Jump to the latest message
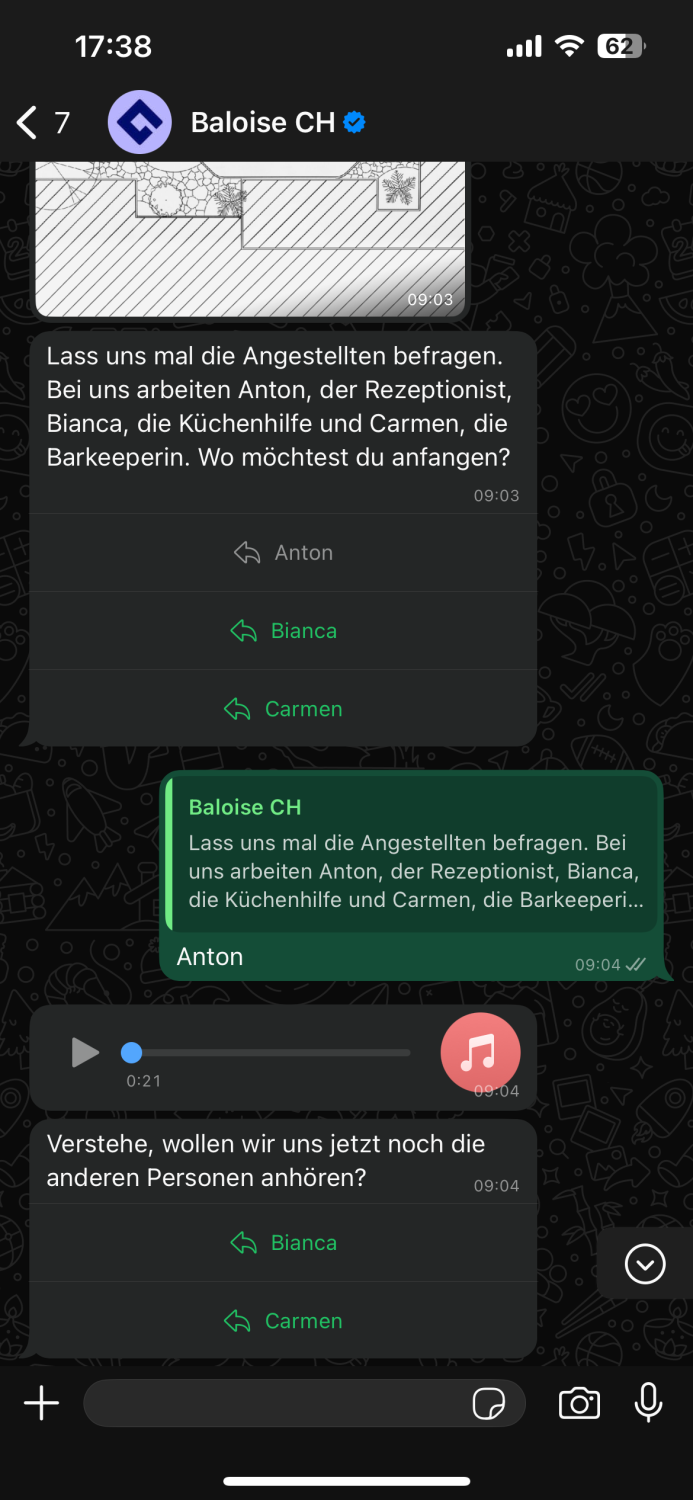This screenshot has height=1500, width=693. (x=644, y=1264)
